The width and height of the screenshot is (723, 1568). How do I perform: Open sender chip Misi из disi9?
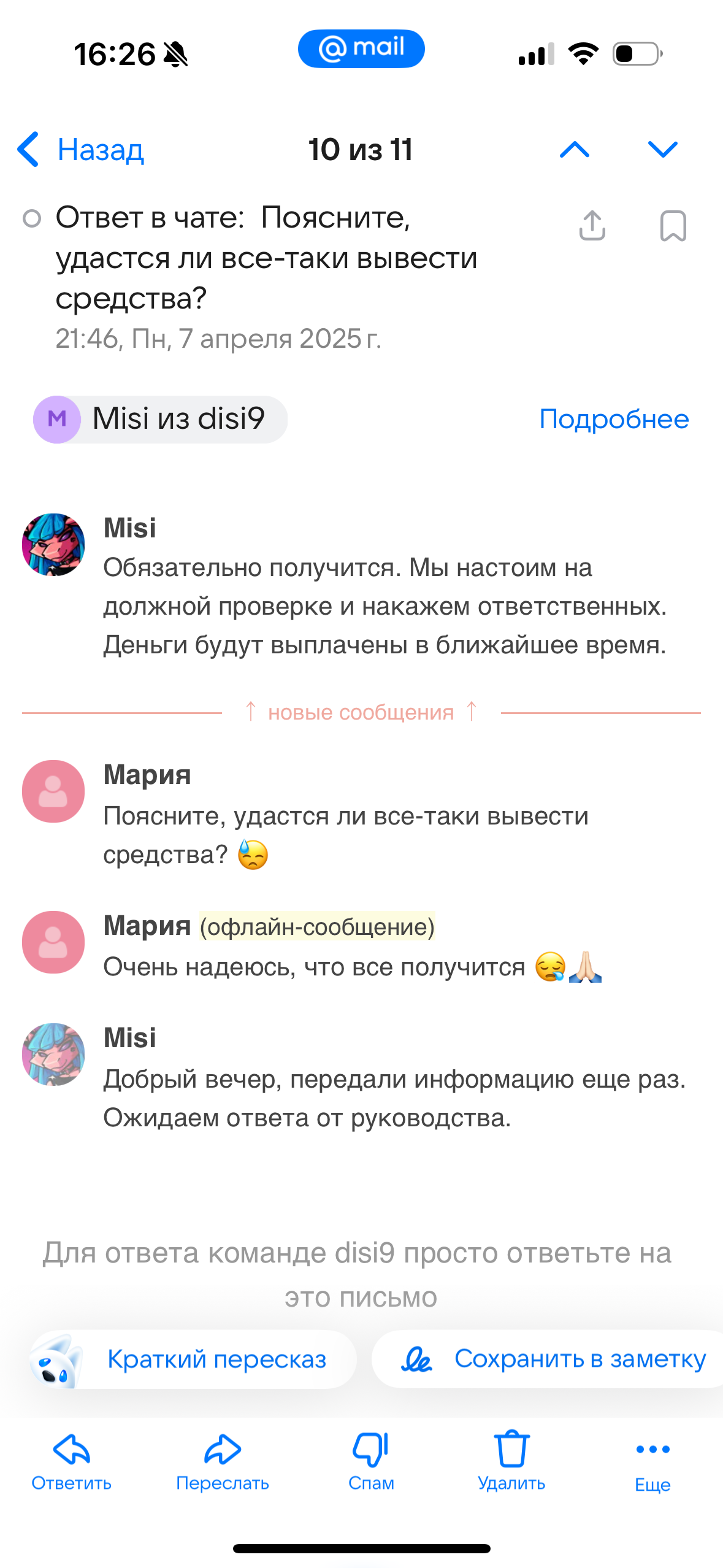(160, 419)
